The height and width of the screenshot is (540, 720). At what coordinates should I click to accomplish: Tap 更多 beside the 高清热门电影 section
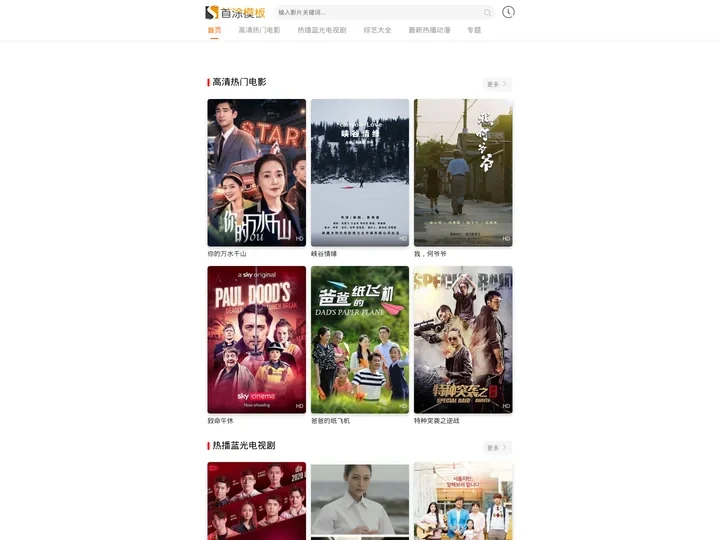[x=496, y=84]
